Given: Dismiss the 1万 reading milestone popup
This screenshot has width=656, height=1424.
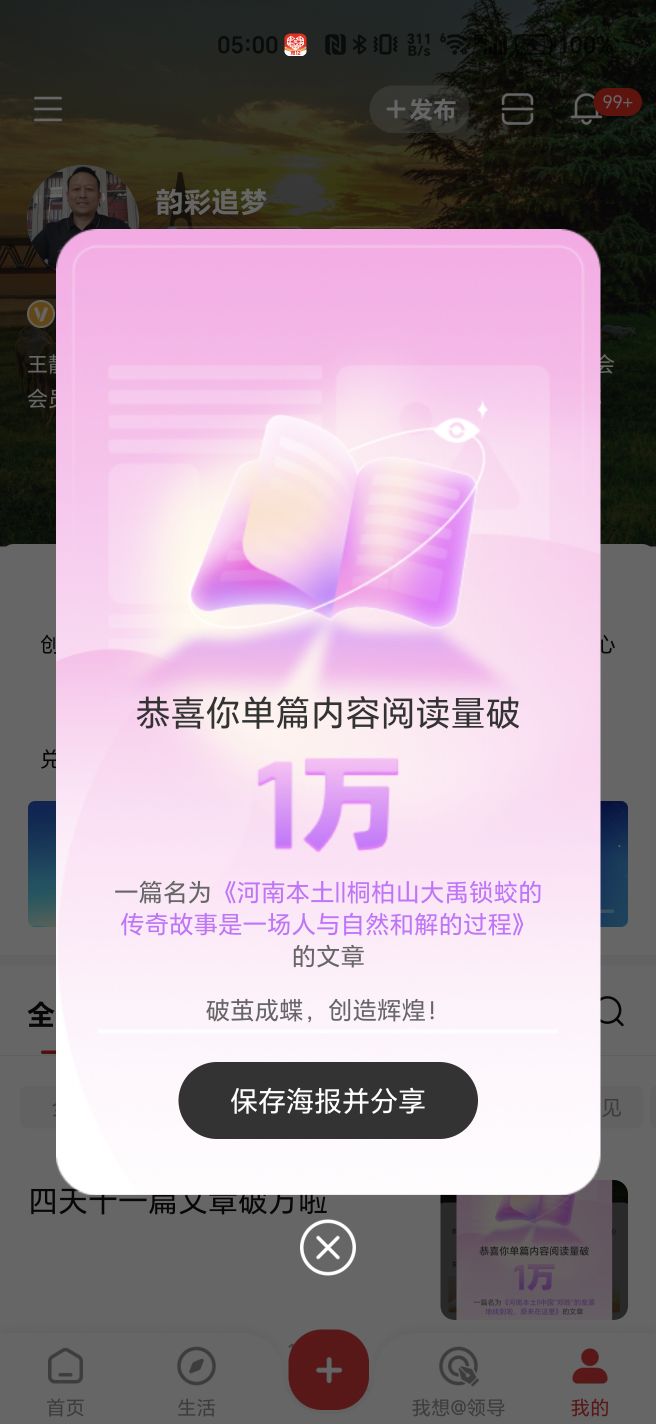Looking at the screenshot, I should pos(328,1248).
